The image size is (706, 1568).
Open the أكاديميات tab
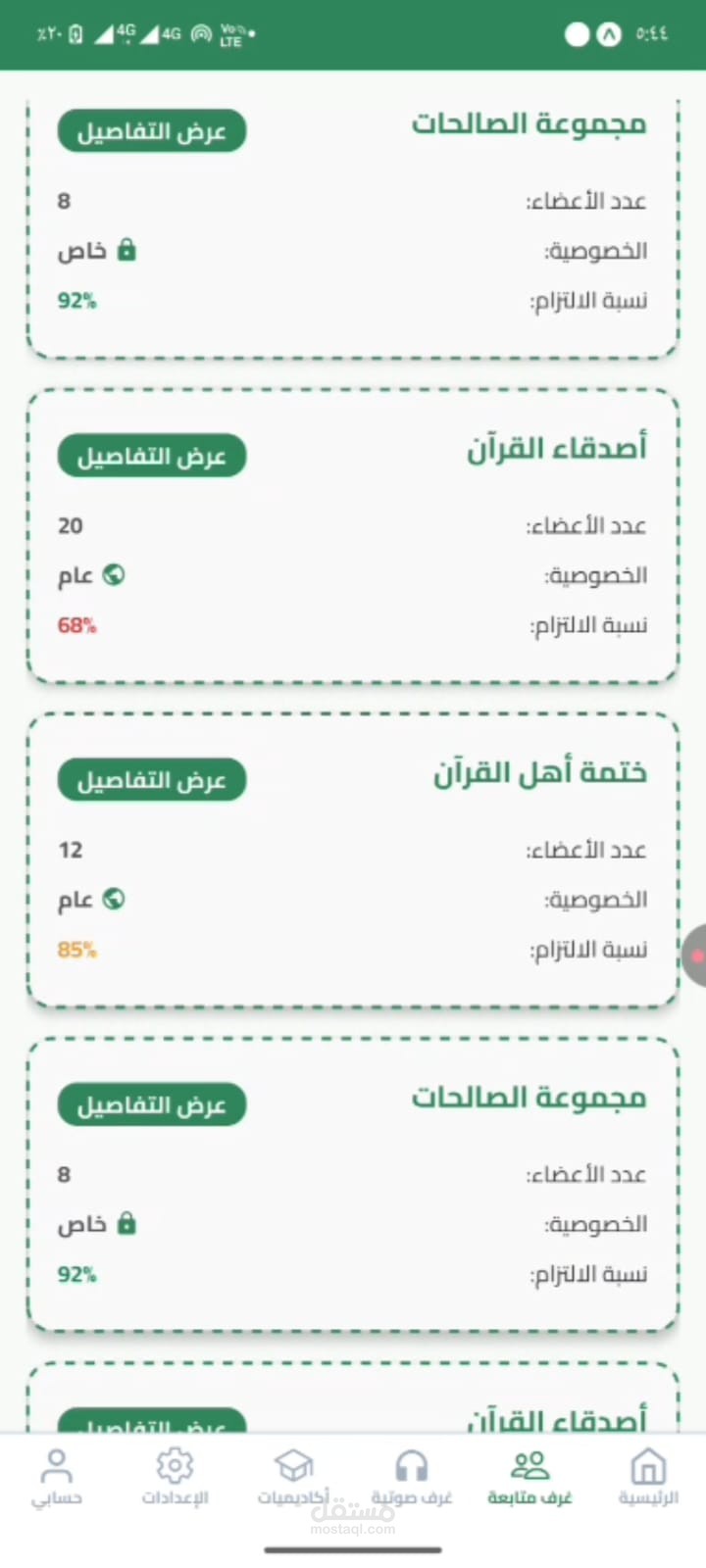293,1477
